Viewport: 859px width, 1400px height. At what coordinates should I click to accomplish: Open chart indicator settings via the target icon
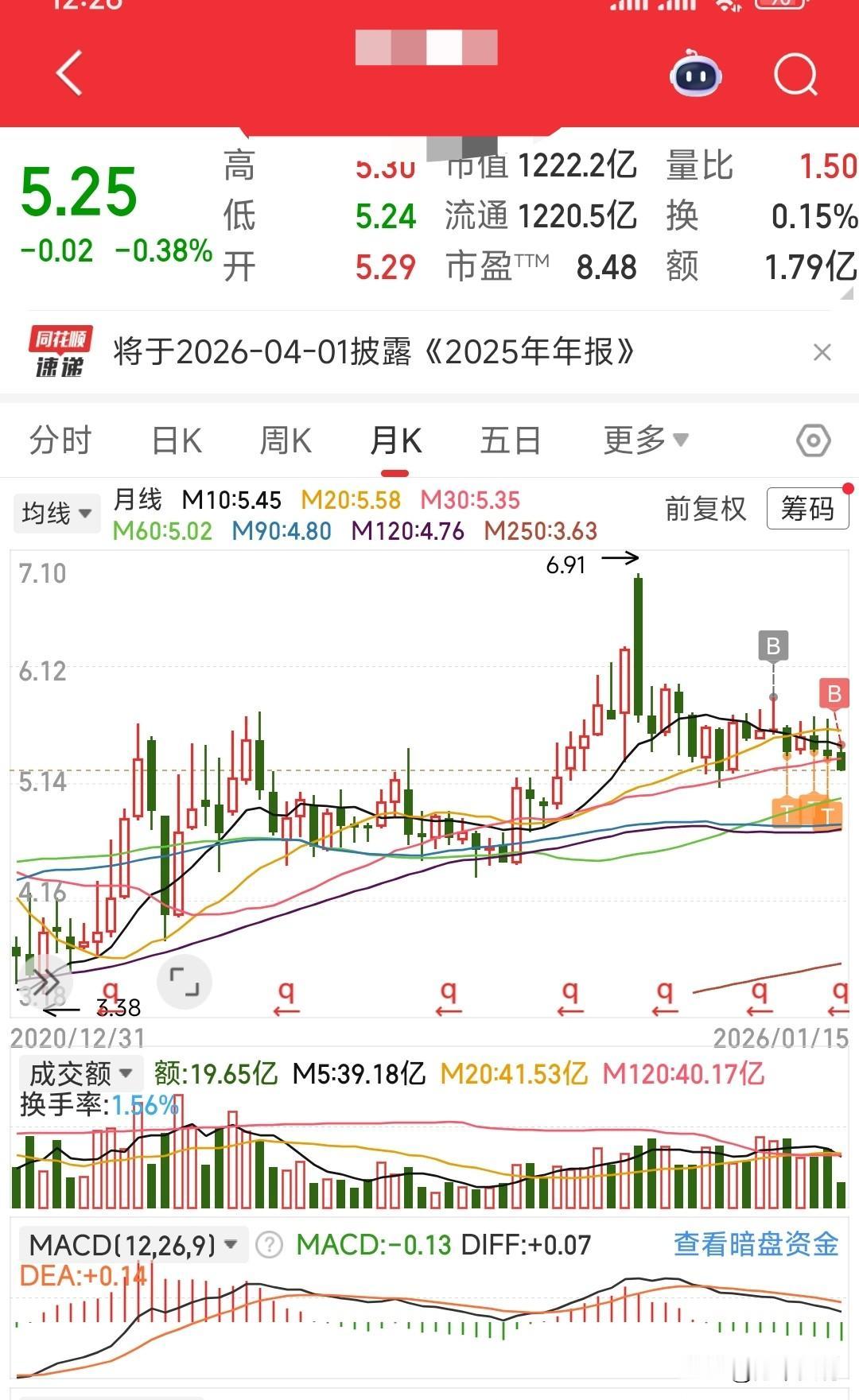click(x=812, y=440)
